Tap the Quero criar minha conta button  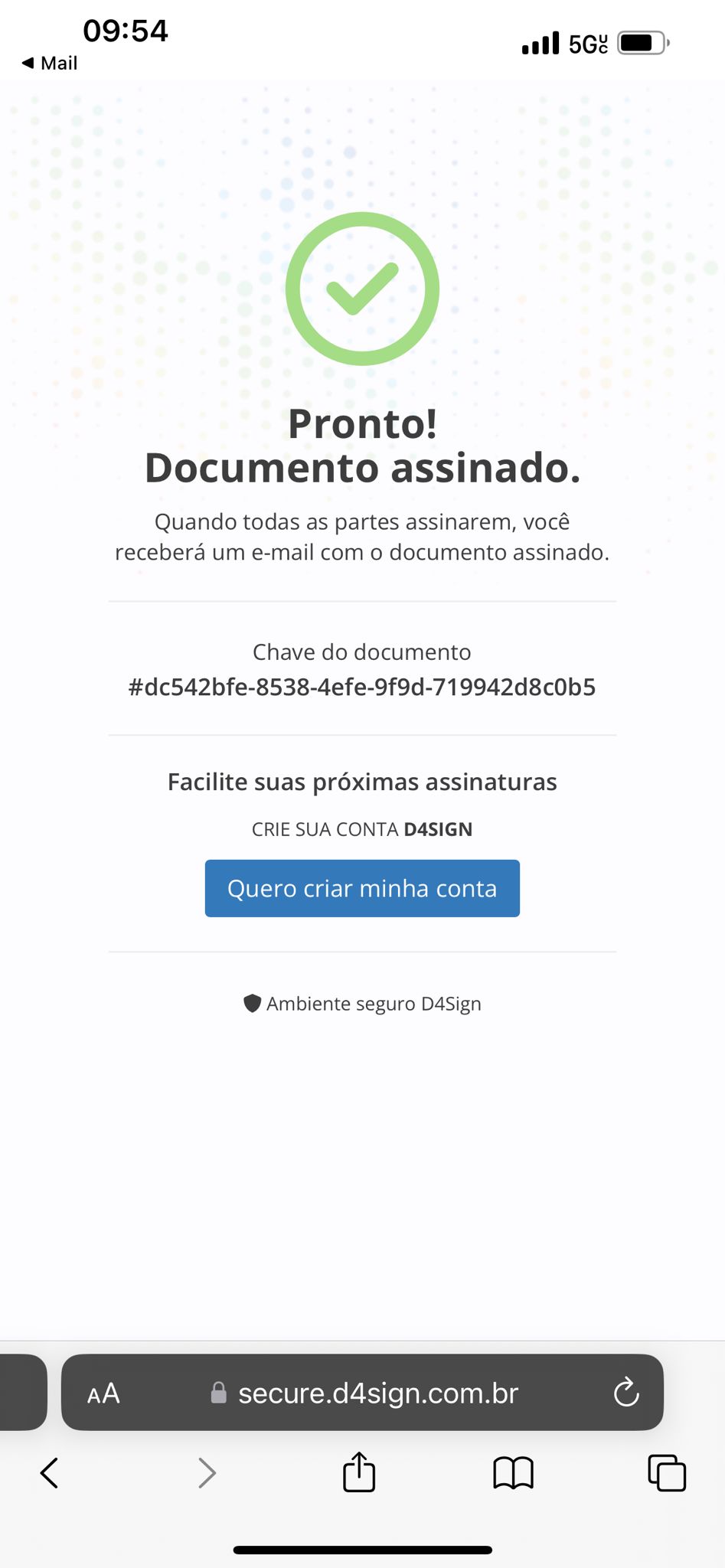click(362, 888)
